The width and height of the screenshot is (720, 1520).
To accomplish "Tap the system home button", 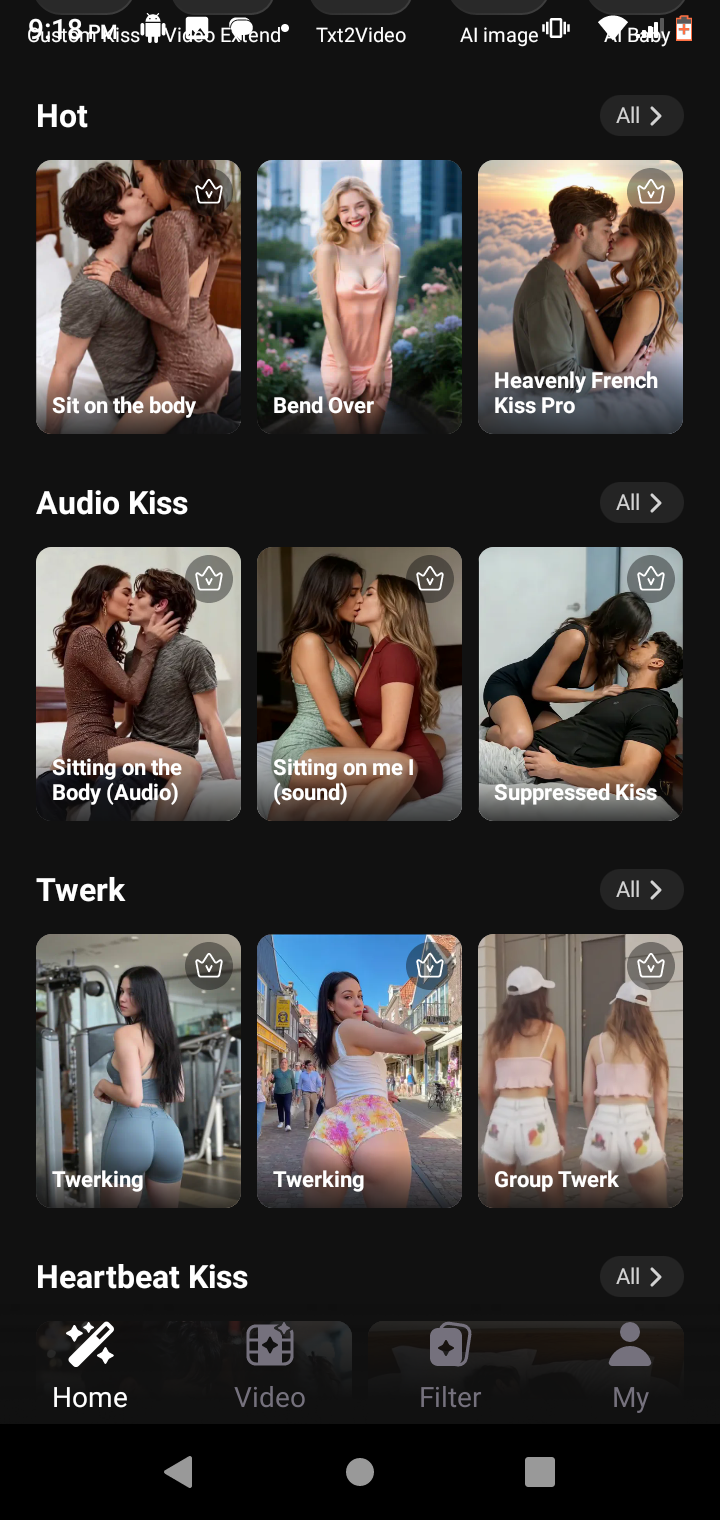I will pos(360,1472).
